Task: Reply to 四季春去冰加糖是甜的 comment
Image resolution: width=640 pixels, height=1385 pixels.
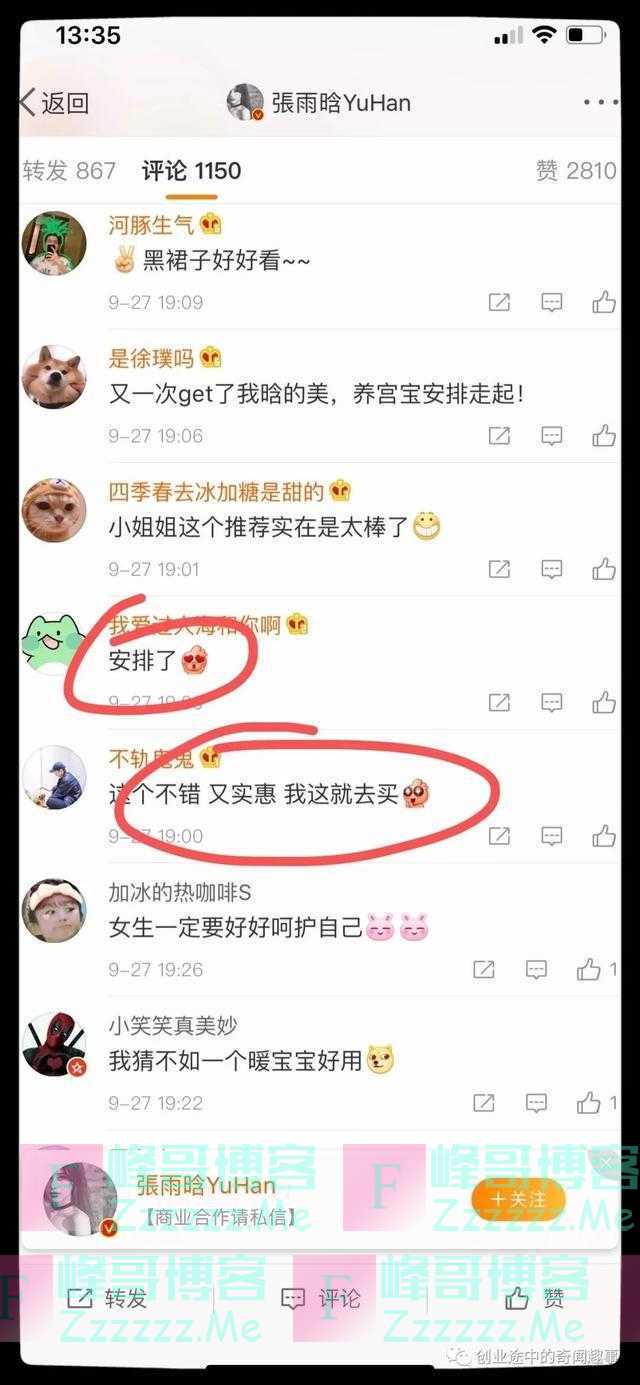Action: [x=551, y=569]
